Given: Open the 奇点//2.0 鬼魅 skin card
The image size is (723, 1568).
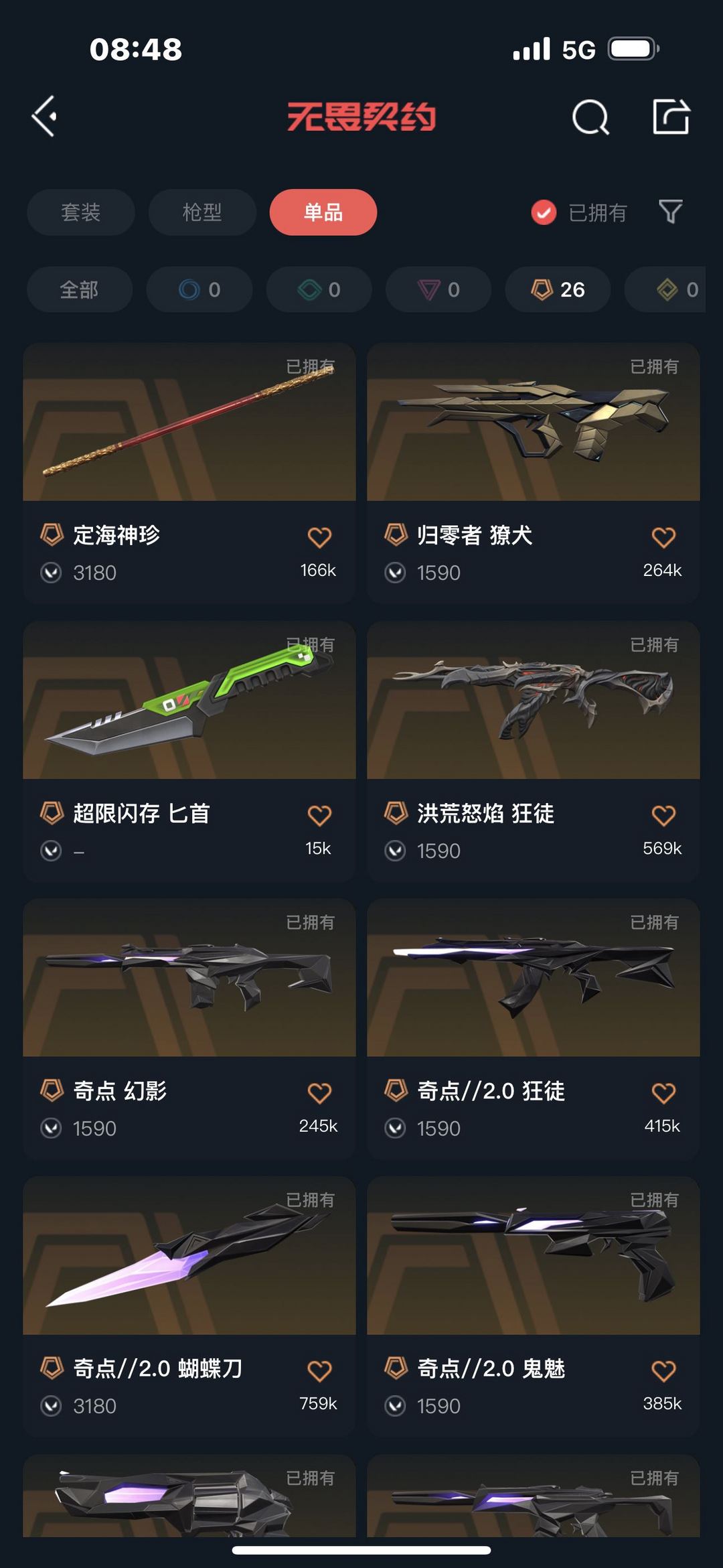Looking at the screenshot, I should coord(534,1306).
